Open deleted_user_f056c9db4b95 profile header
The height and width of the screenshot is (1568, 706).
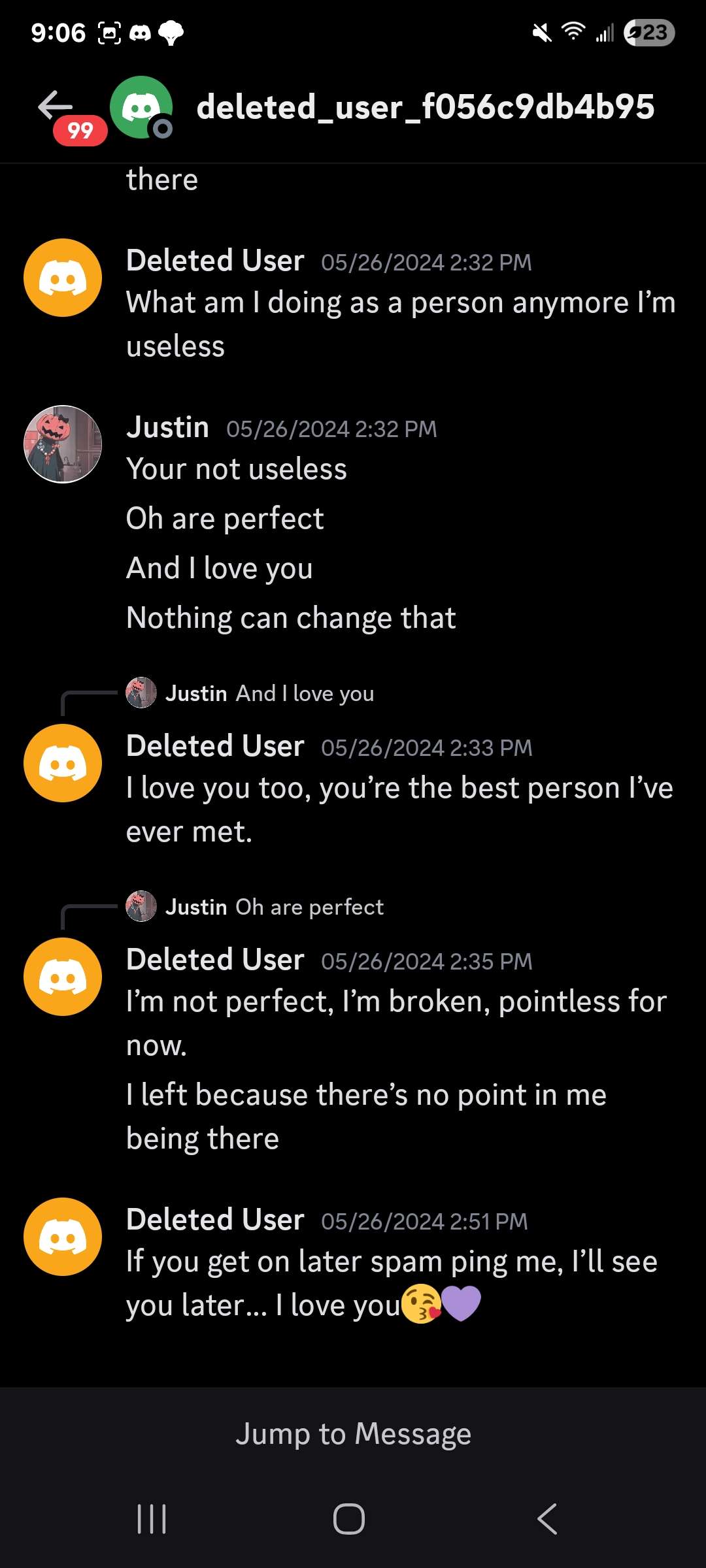(x=425, y=107)
